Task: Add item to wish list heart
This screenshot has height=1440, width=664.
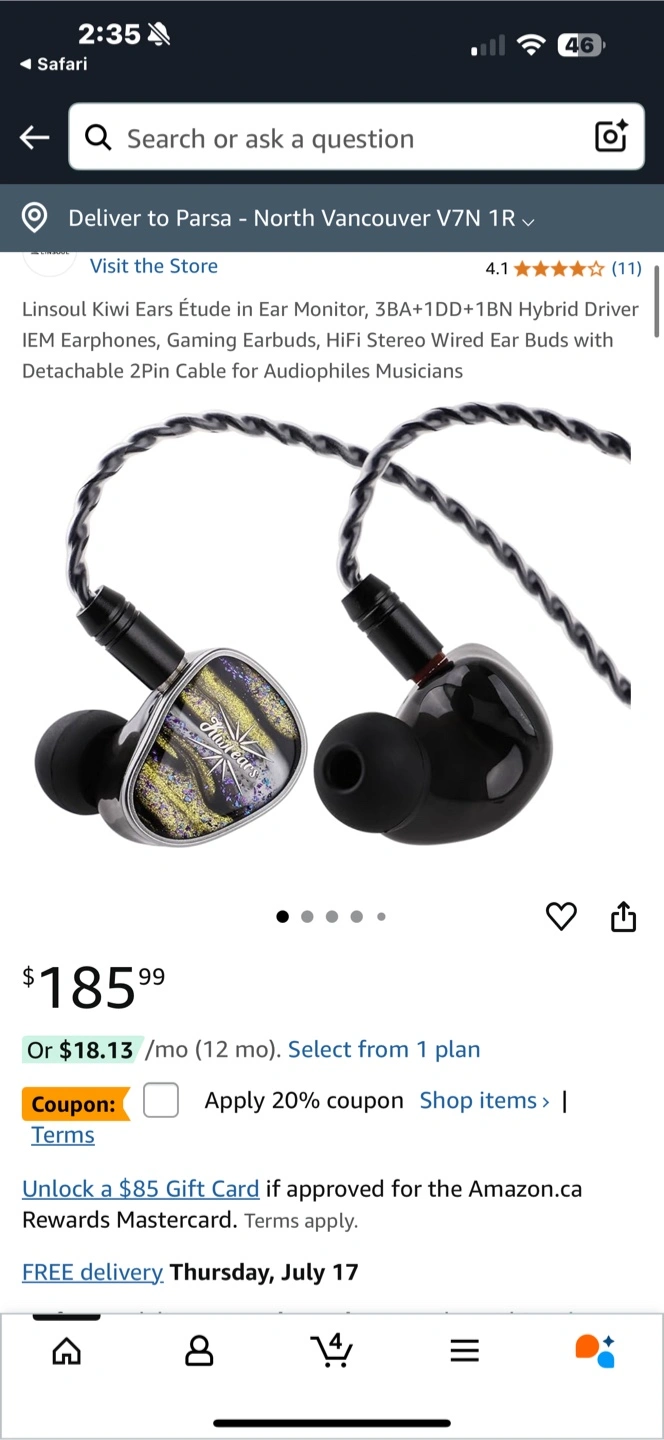Action: click(x=561, y=916)
